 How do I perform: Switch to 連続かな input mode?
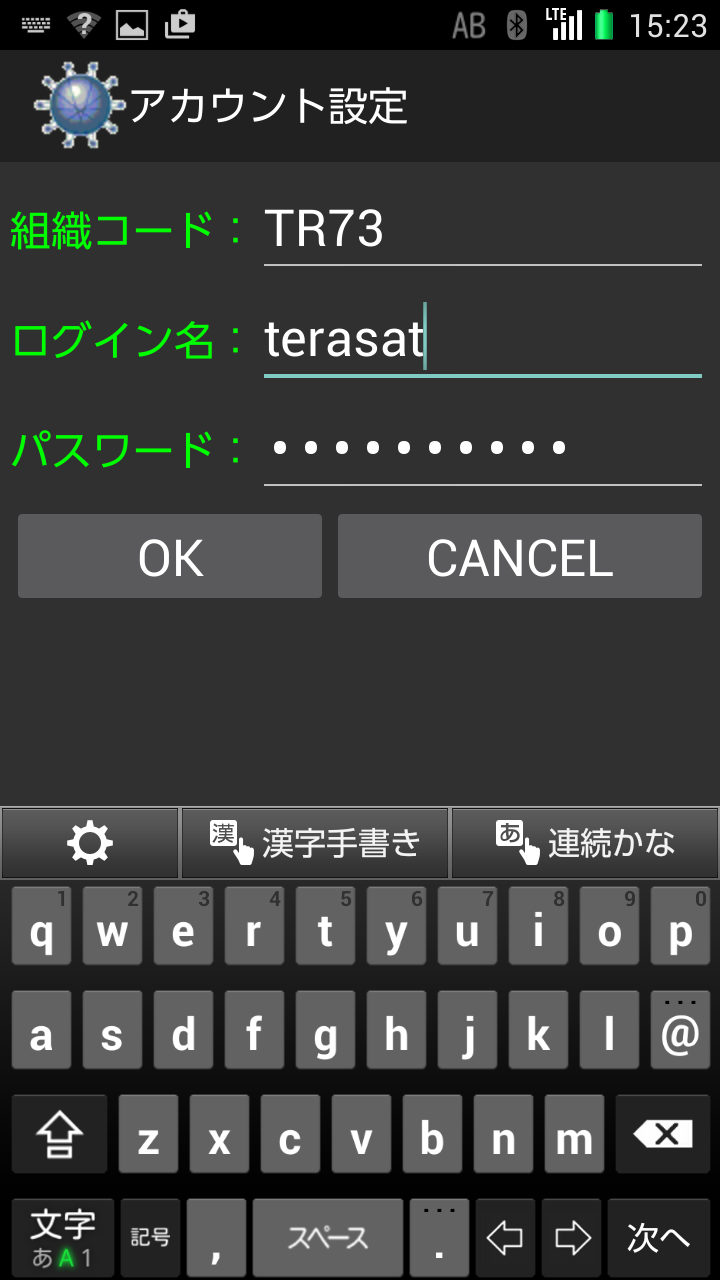tap(585, 844)
